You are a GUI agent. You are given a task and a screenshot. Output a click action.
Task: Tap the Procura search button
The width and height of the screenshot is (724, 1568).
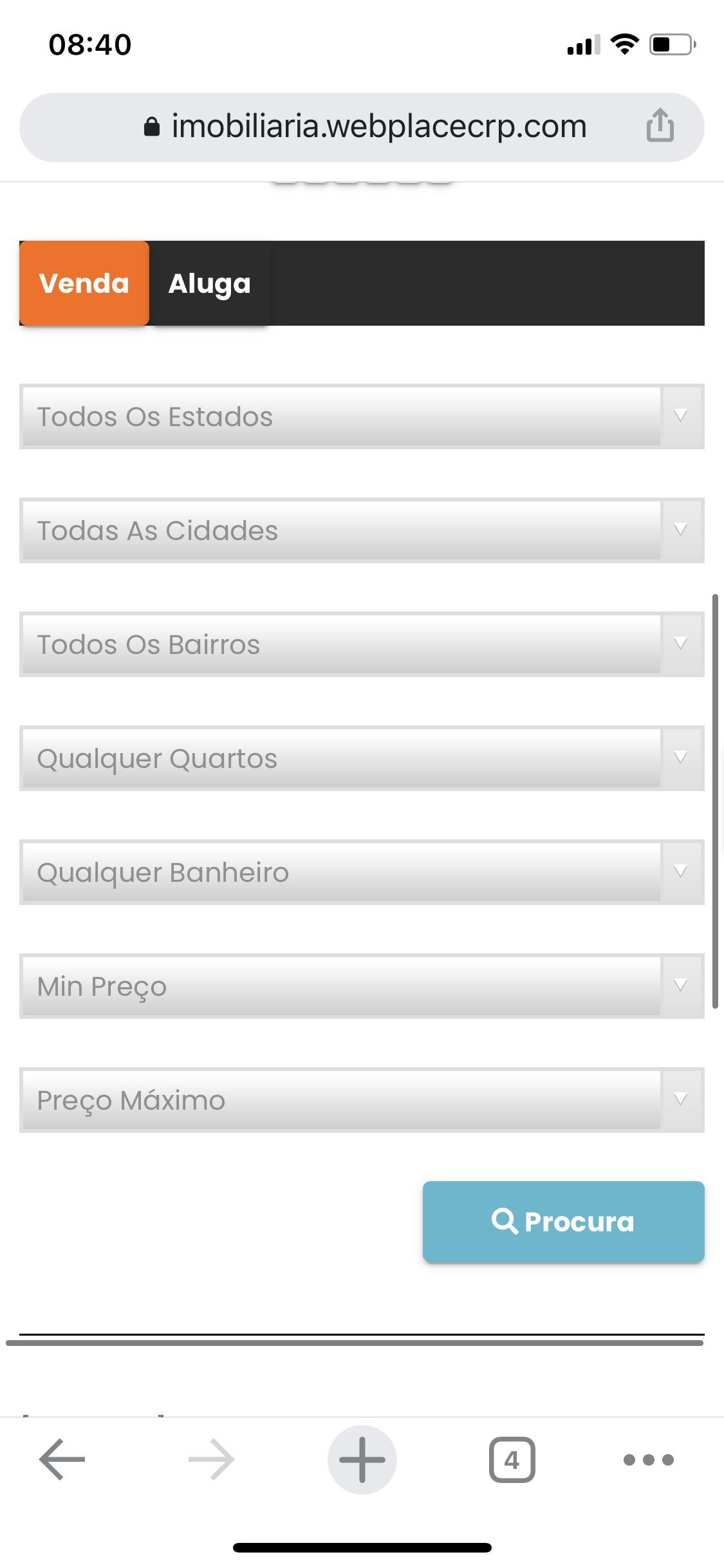(x=563, y=1222)
